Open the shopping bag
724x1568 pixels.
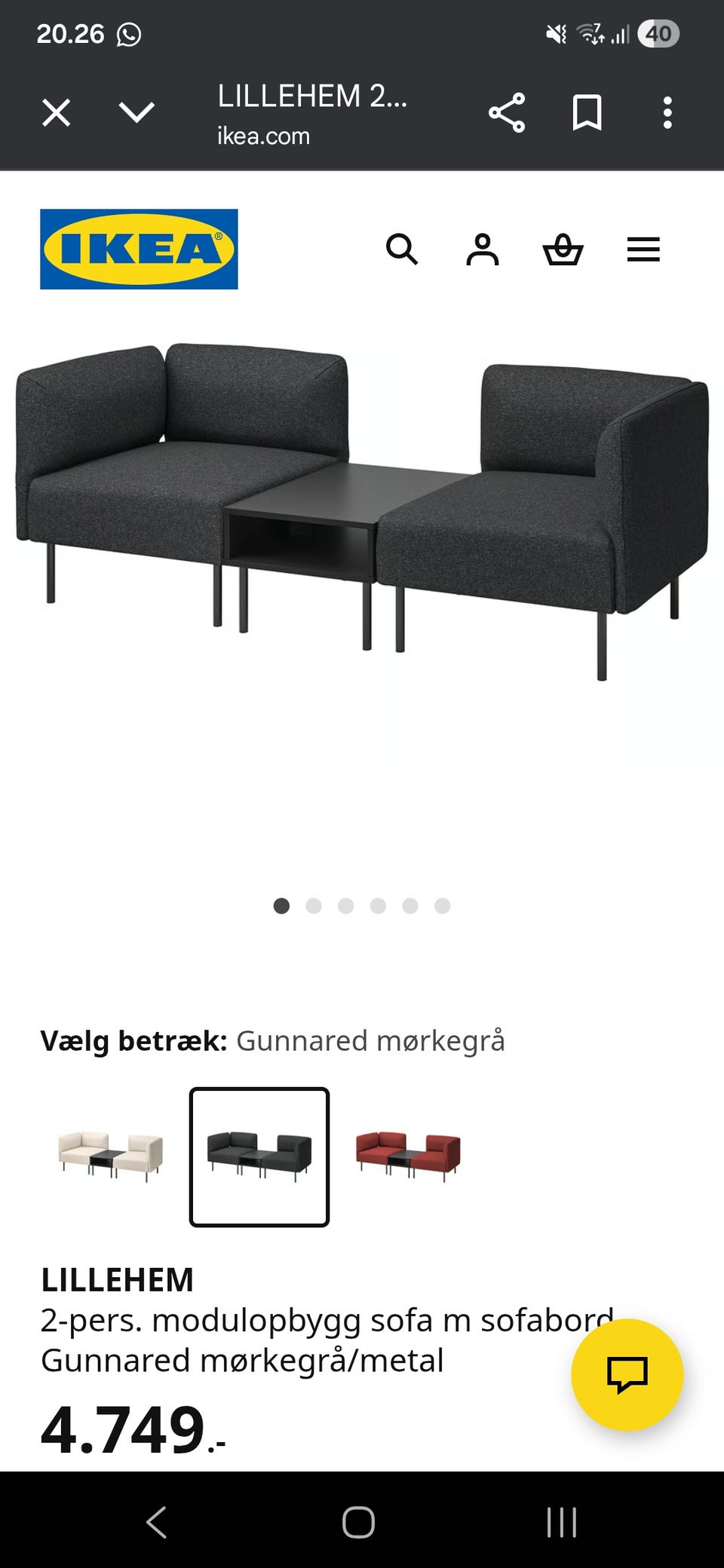pos(564,250)
